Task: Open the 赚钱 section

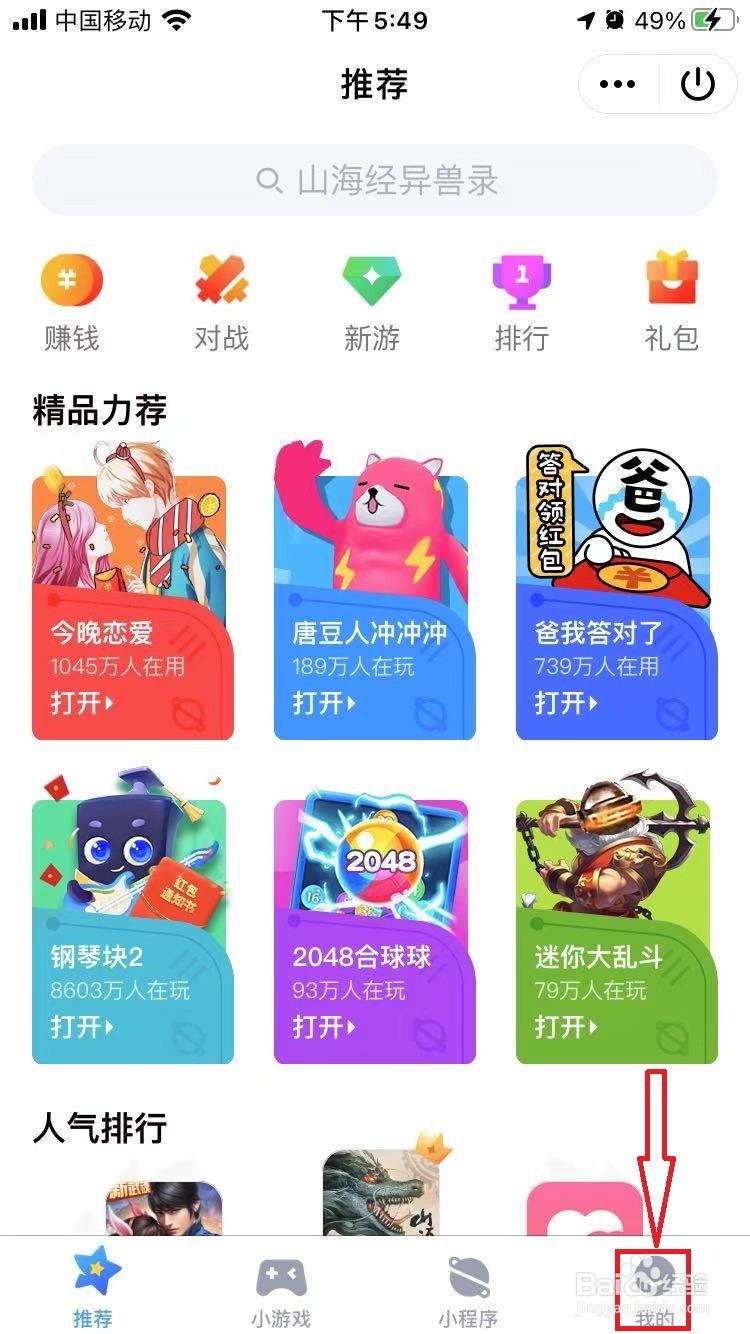Action: pos(72,302)
